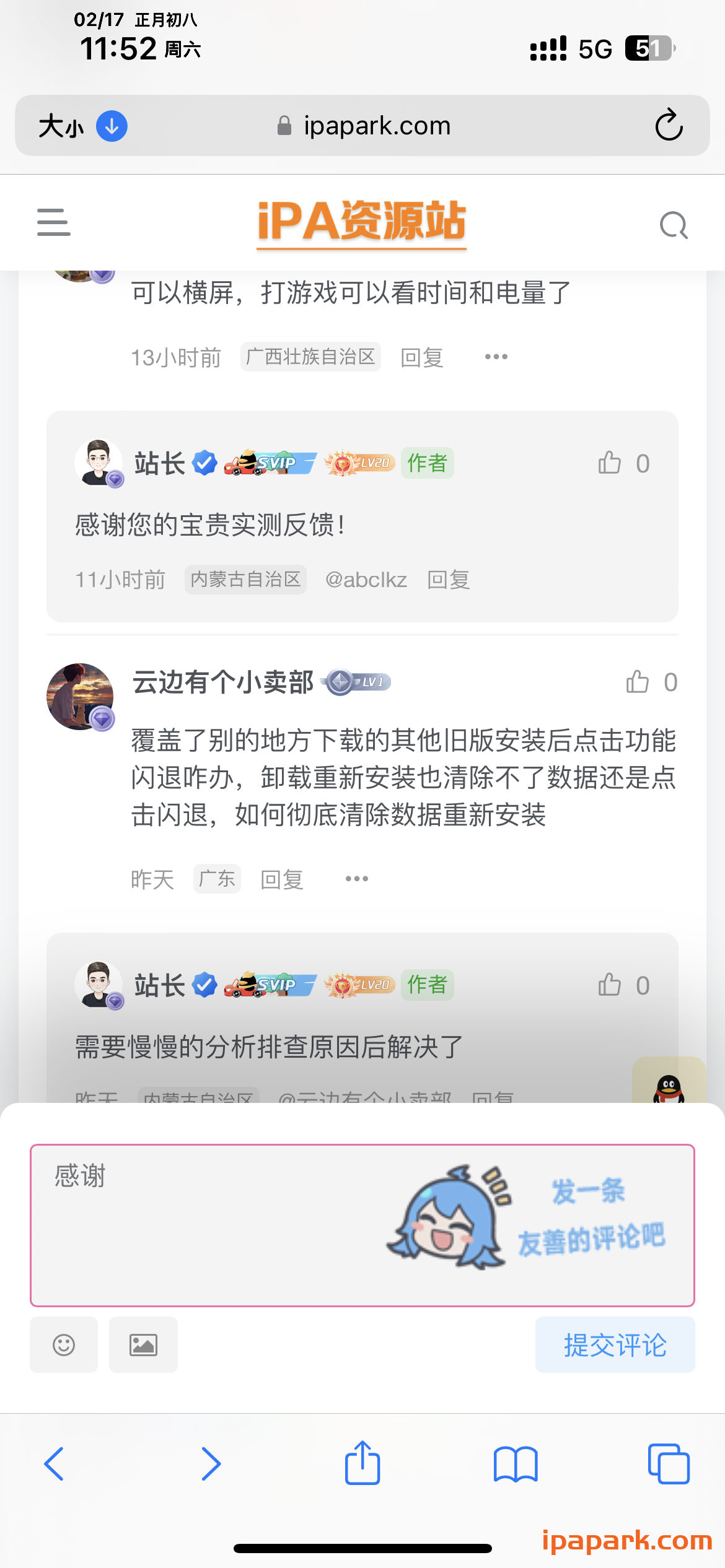Screen dimensions: 725x1568
Task: Open the iPA资源站 homepage logo
Action: coord(362,223)
